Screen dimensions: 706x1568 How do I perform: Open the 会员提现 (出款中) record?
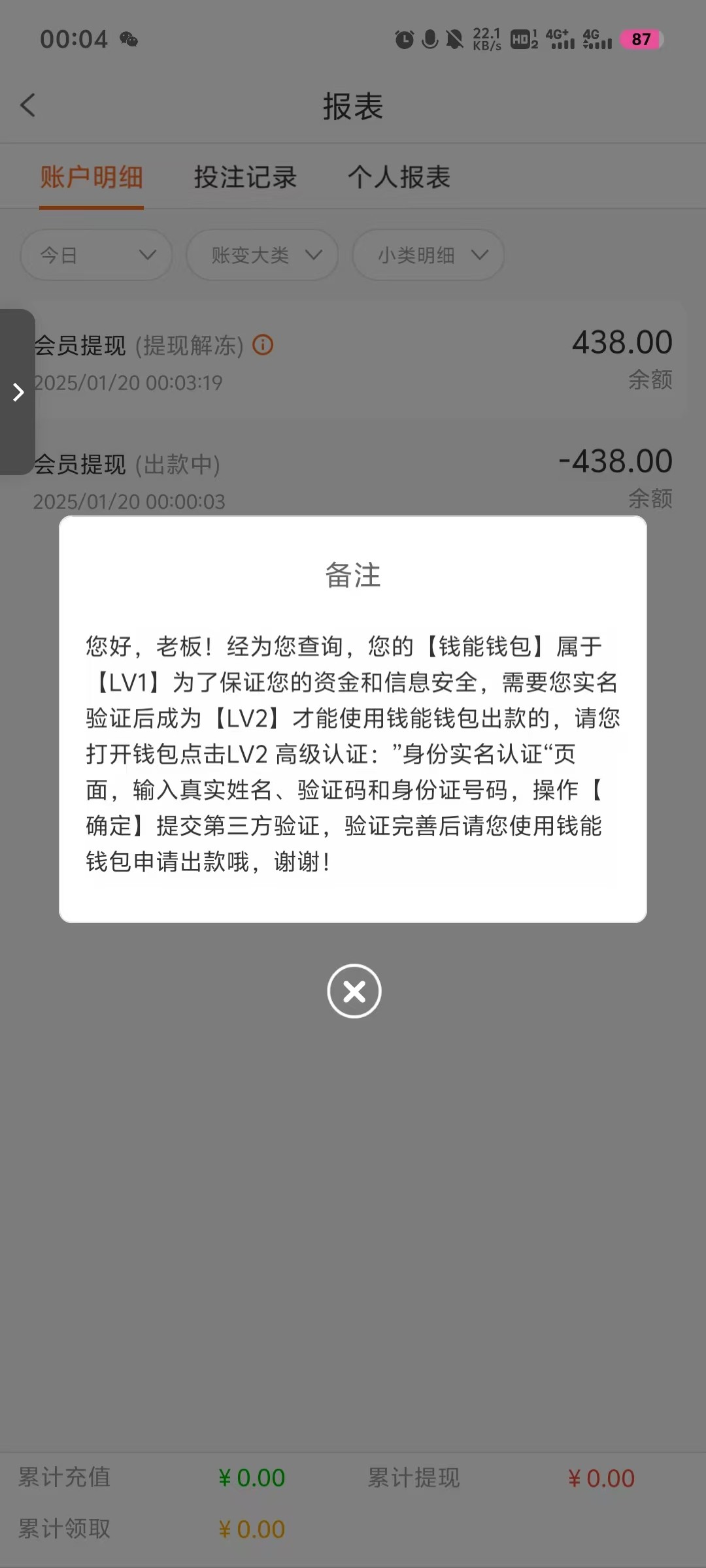click(353, 480)
